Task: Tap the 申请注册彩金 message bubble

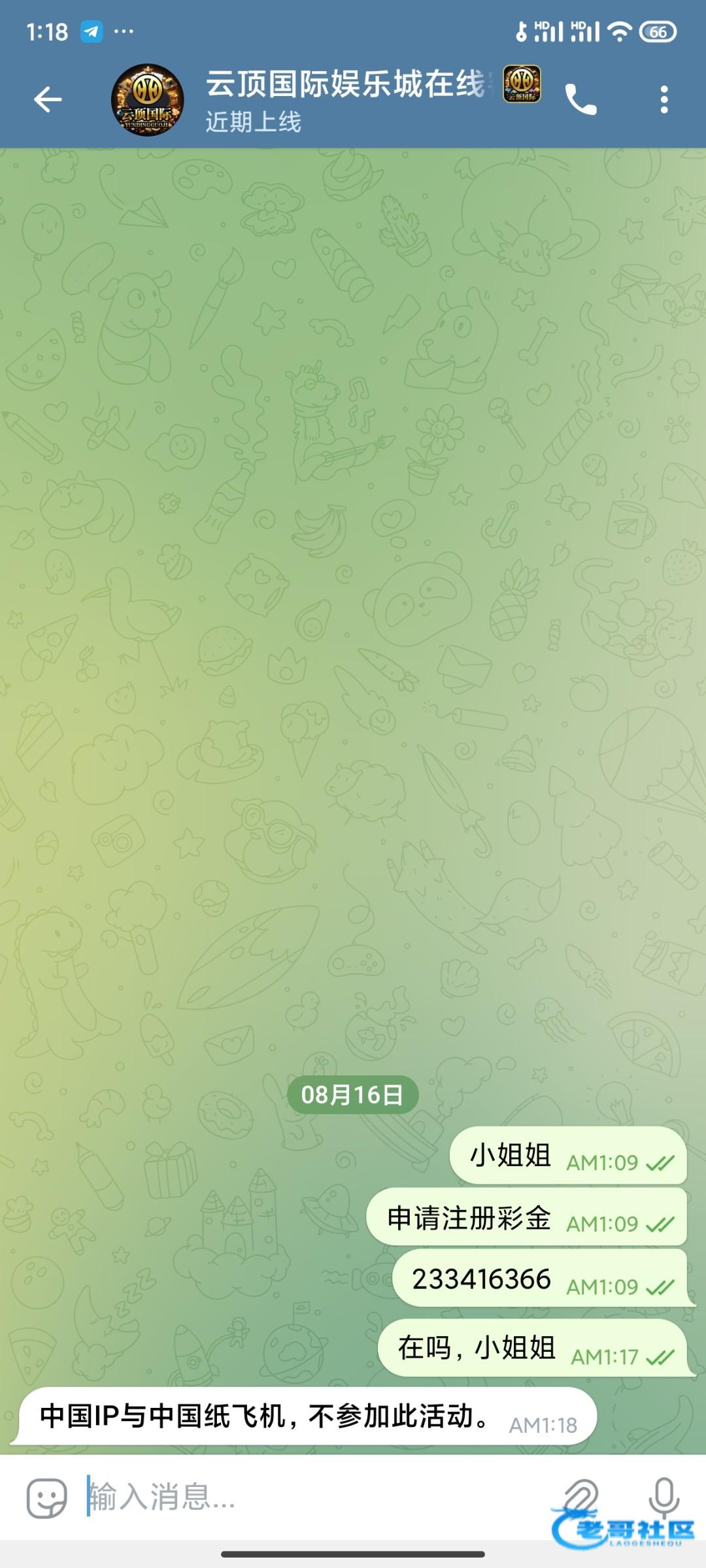Action: 468,1218
